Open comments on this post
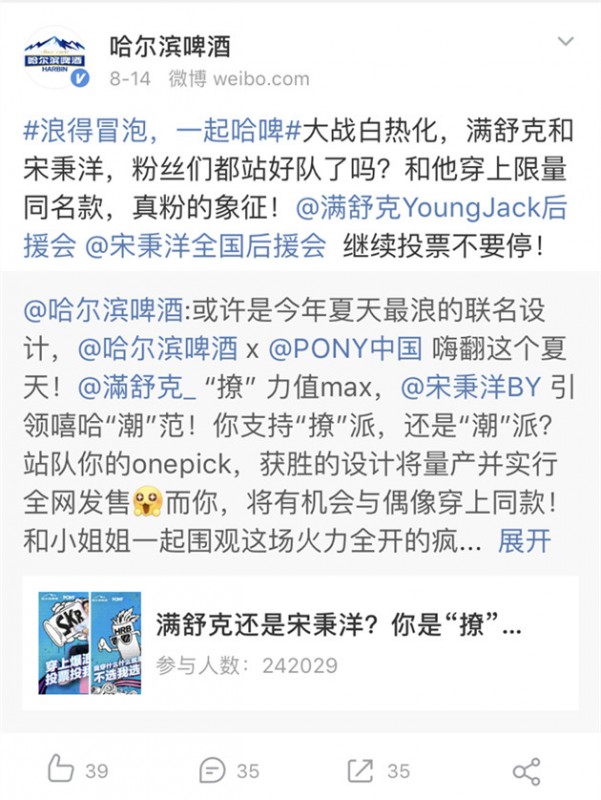Image resolution: width=601 pixels, height=800 pixels. [x=229, y=770]
